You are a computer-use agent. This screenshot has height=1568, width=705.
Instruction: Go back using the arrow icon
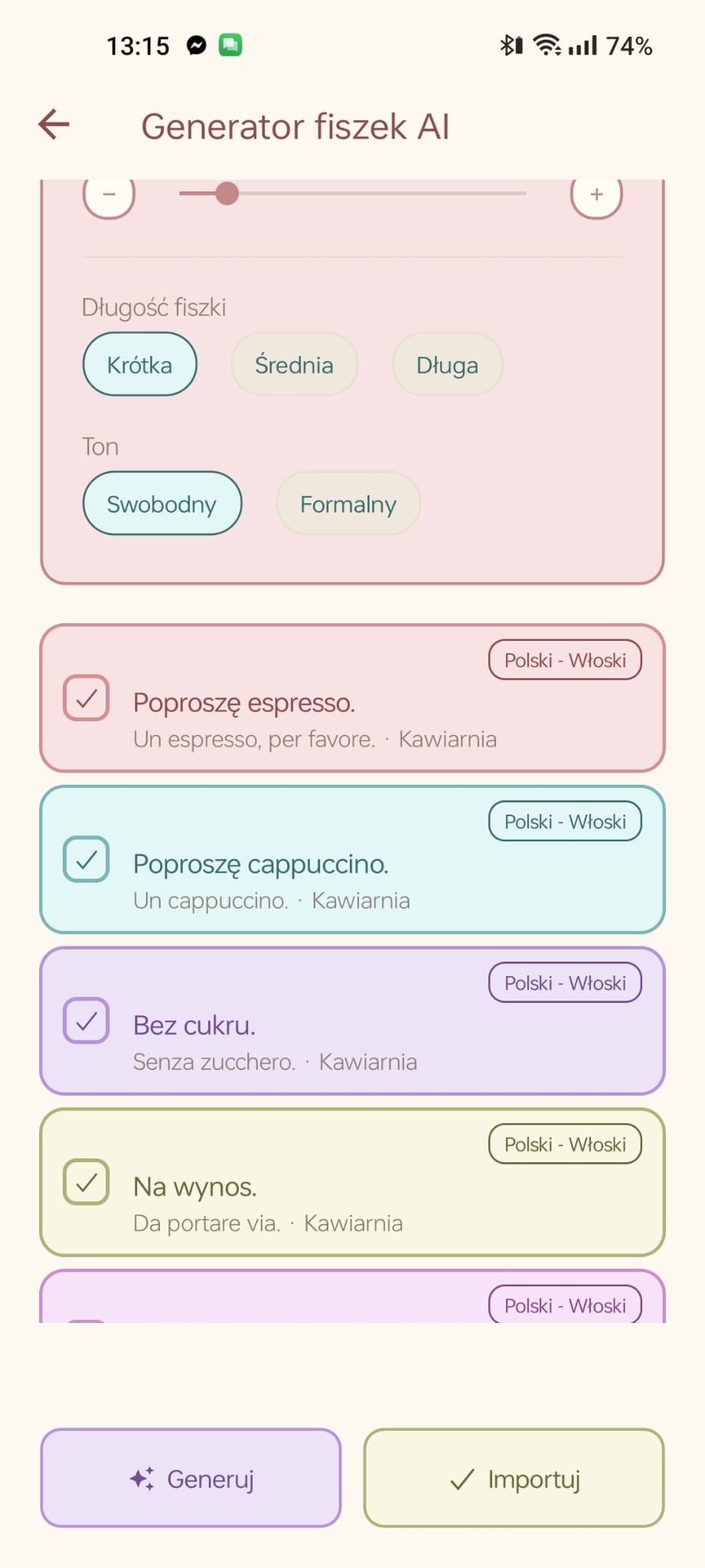pos(54,125)
